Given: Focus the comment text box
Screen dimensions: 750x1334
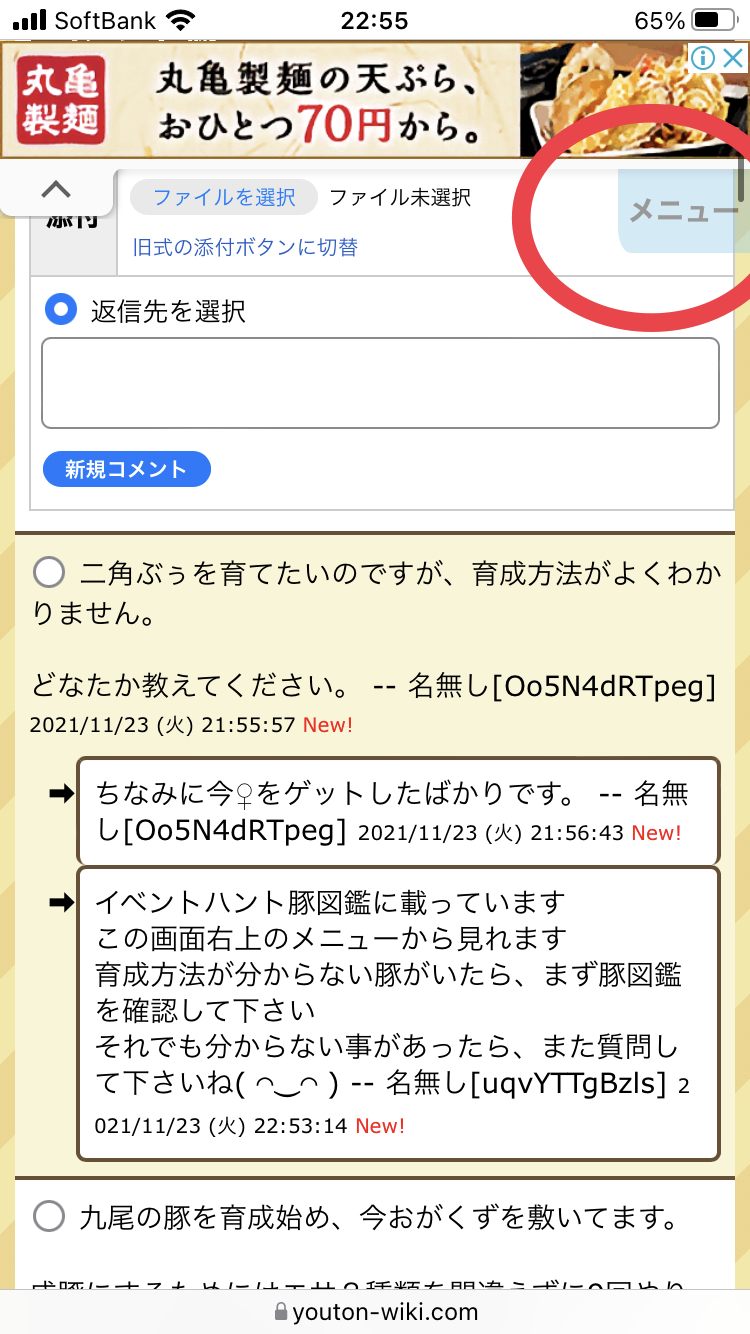Looking at the screenshot, I should [x=380, y=383].
